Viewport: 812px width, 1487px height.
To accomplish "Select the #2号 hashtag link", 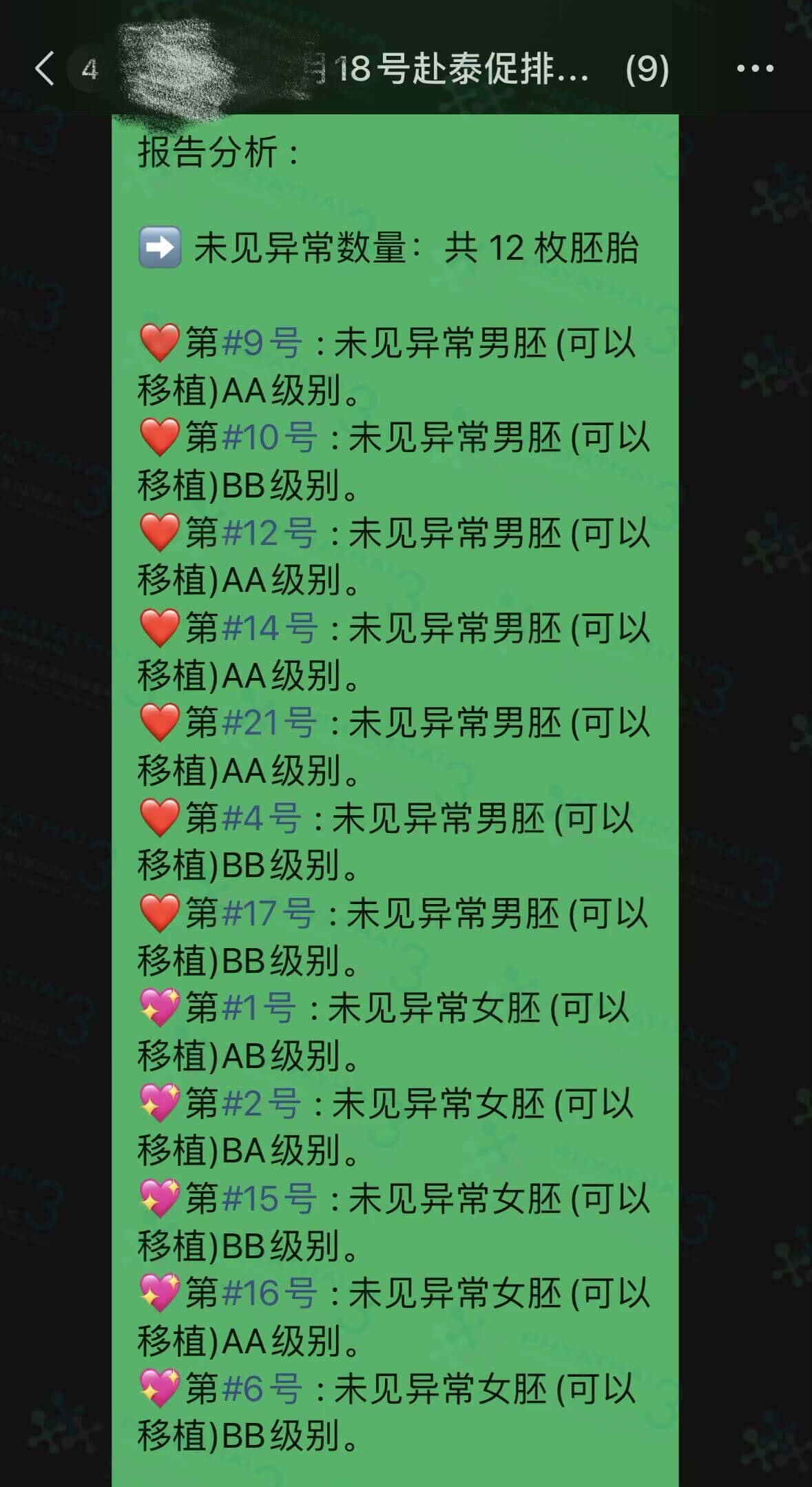I will point(262,1103).
